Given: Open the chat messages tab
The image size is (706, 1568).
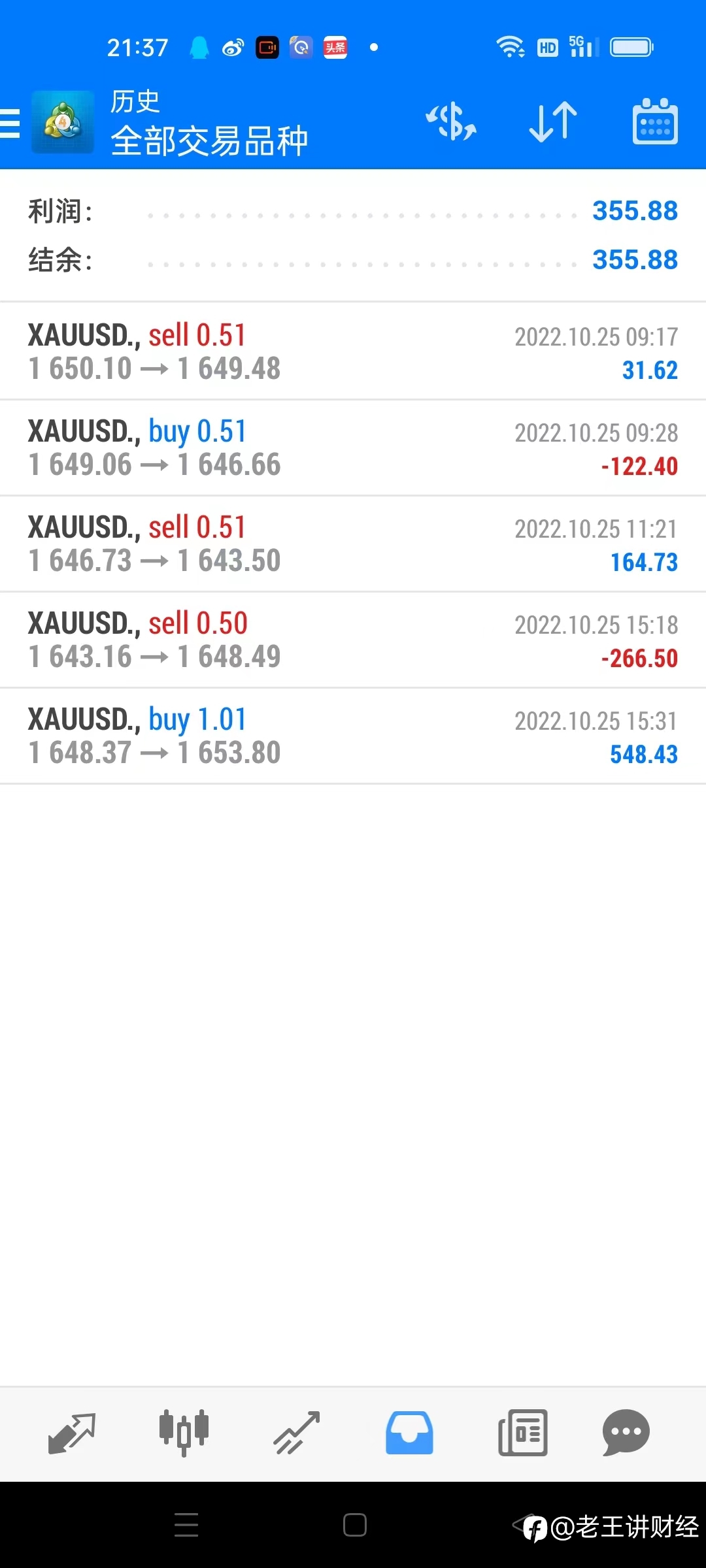Looking at the screenshot, I should (x=626, y=1433).
